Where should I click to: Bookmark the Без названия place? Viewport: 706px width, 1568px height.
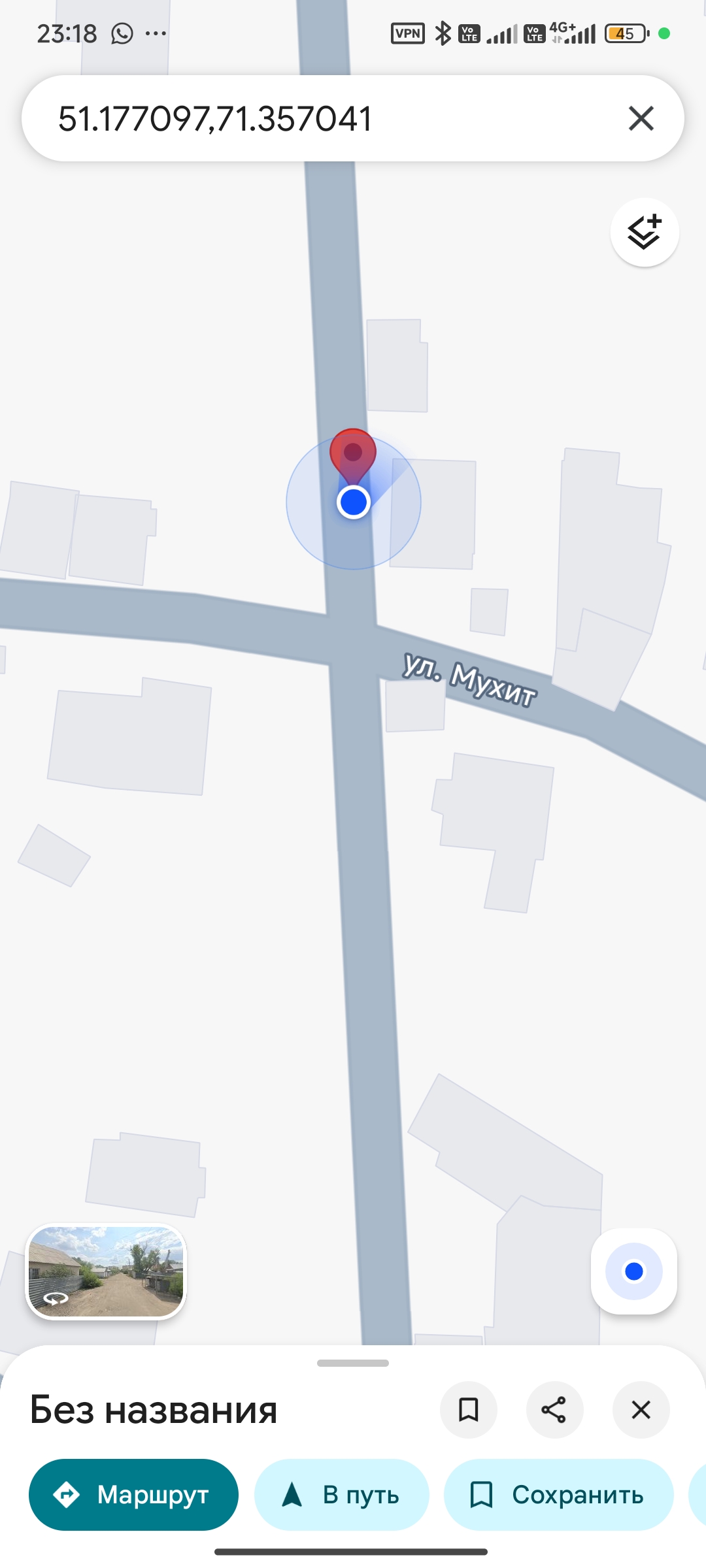coord(468,1410)
